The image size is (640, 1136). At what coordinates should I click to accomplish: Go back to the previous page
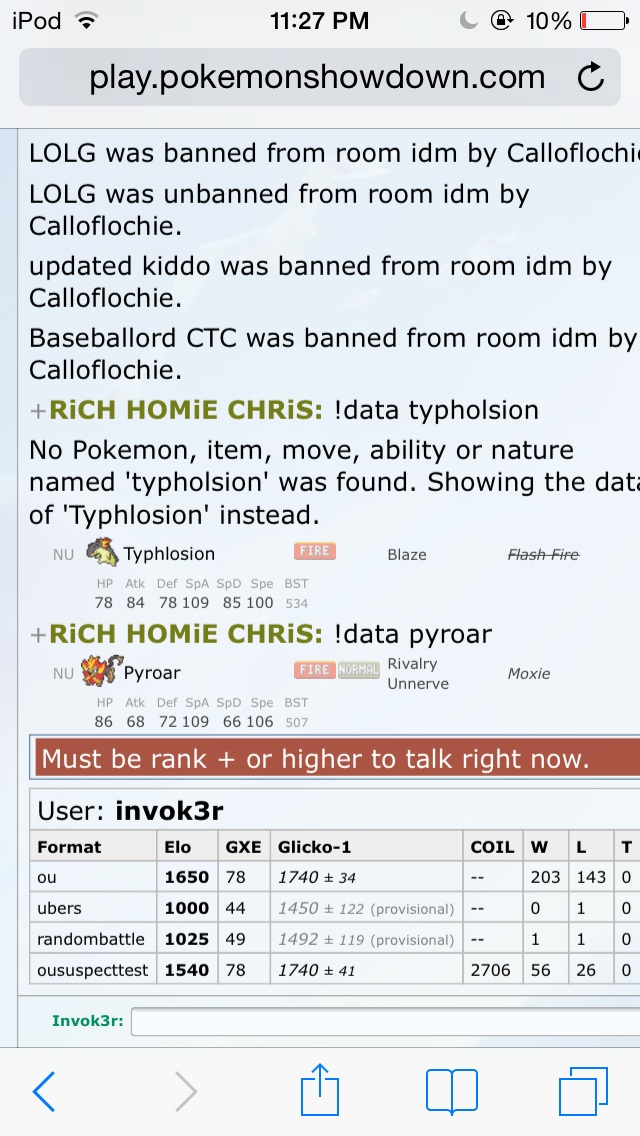tap(43, 1091)
